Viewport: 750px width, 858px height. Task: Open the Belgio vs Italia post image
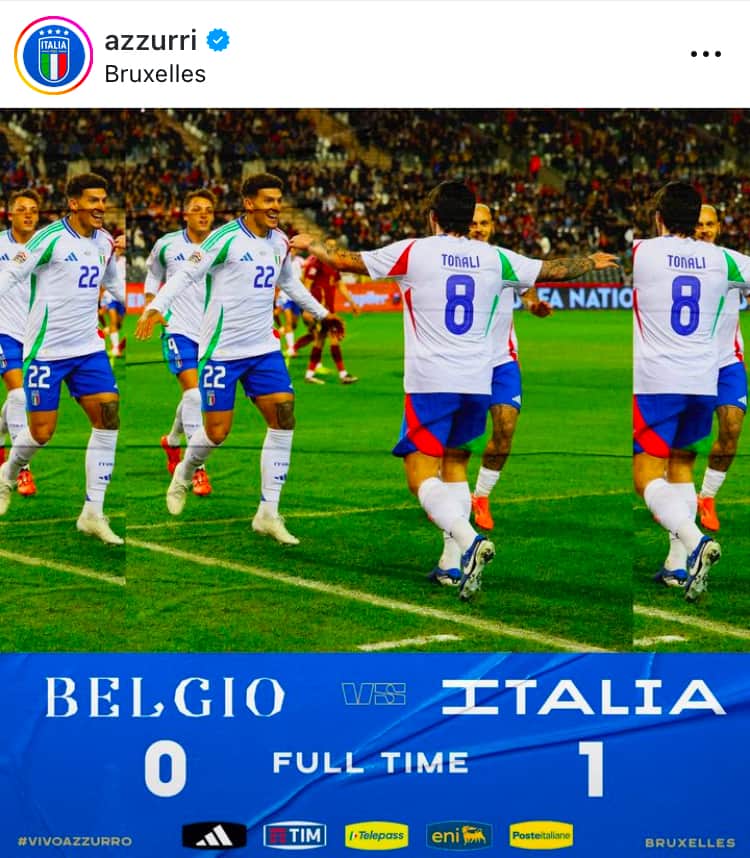click(375, 480)
